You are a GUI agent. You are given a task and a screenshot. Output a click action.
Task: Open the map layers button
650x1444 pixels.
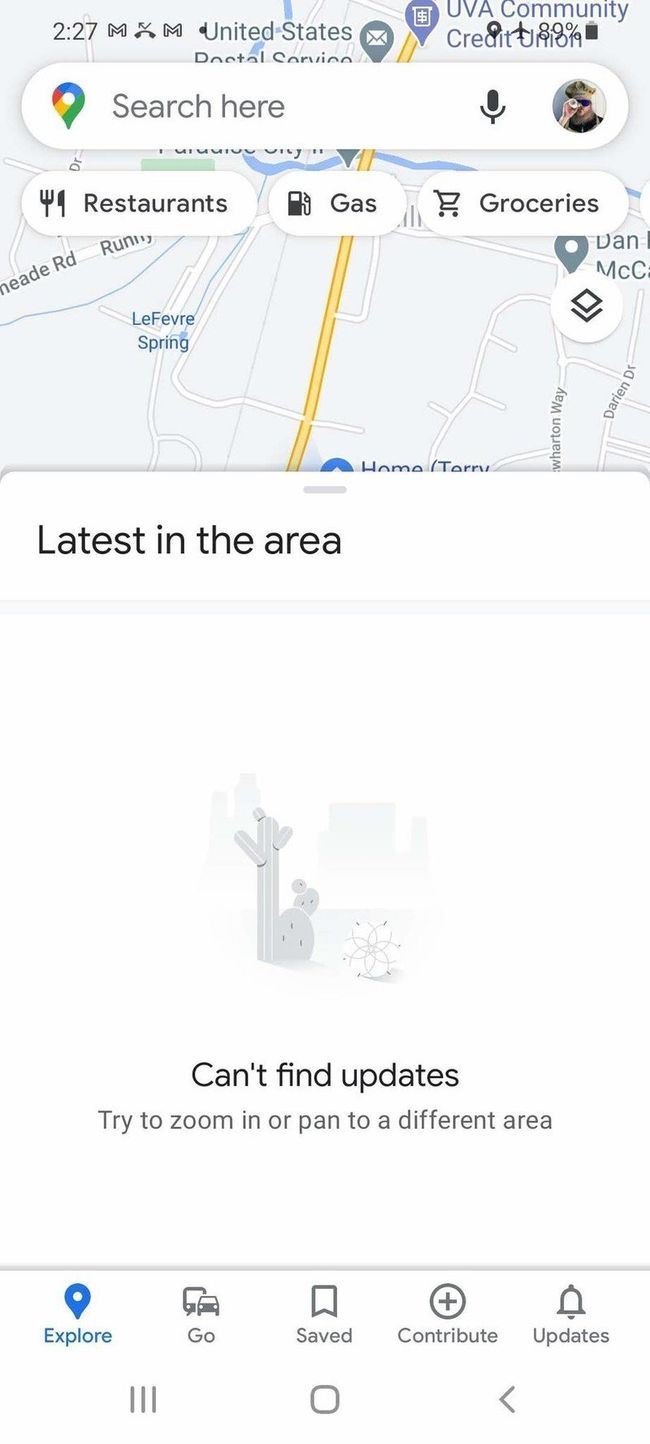(x=586, y=307)
